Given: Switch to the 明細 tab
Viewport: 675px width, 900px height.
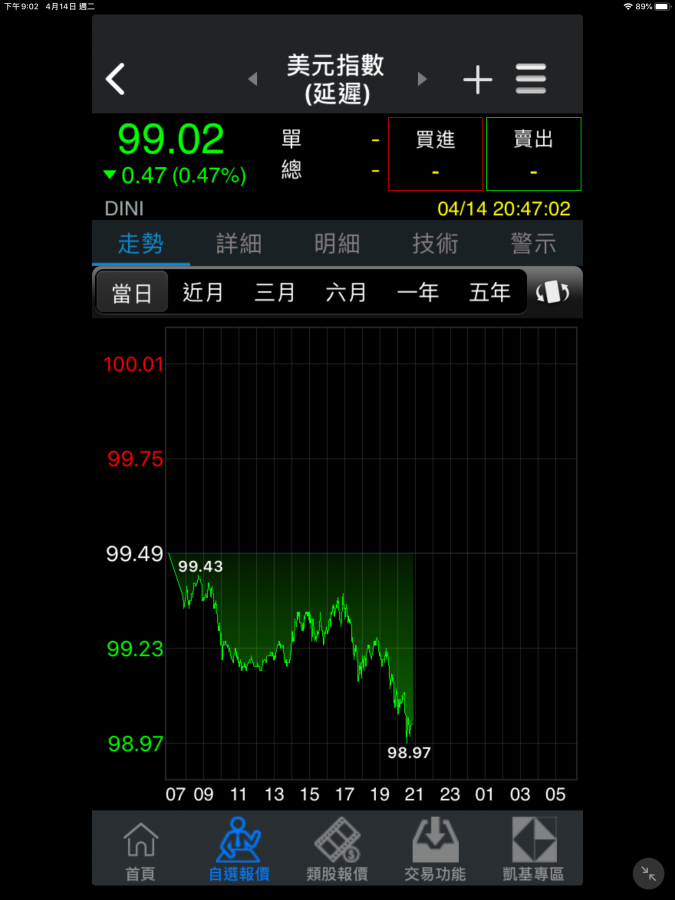Looking at the screenshot, I should [x=336, y=243].
